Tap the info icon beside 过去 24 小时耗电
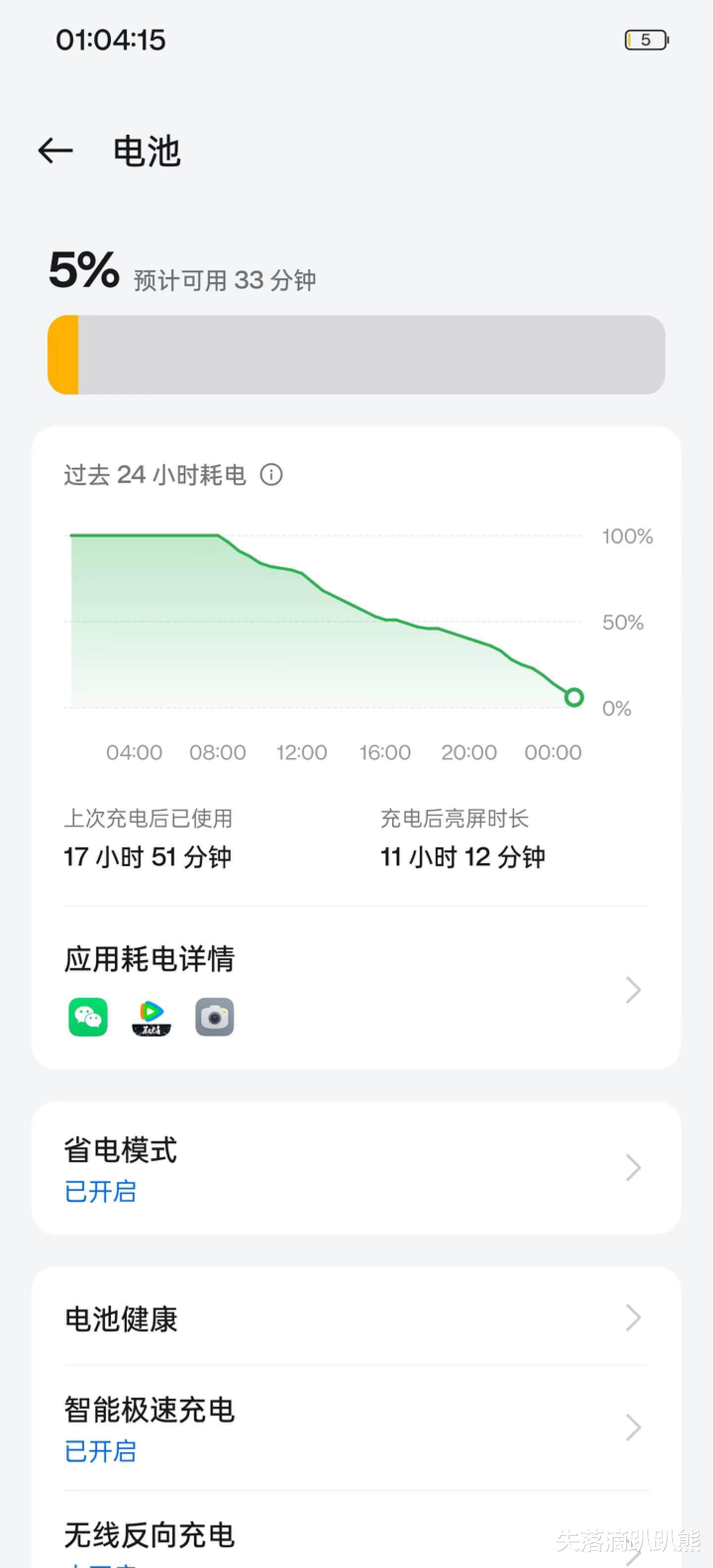Screen dimensions: 713x1568 tap(271, 475)
